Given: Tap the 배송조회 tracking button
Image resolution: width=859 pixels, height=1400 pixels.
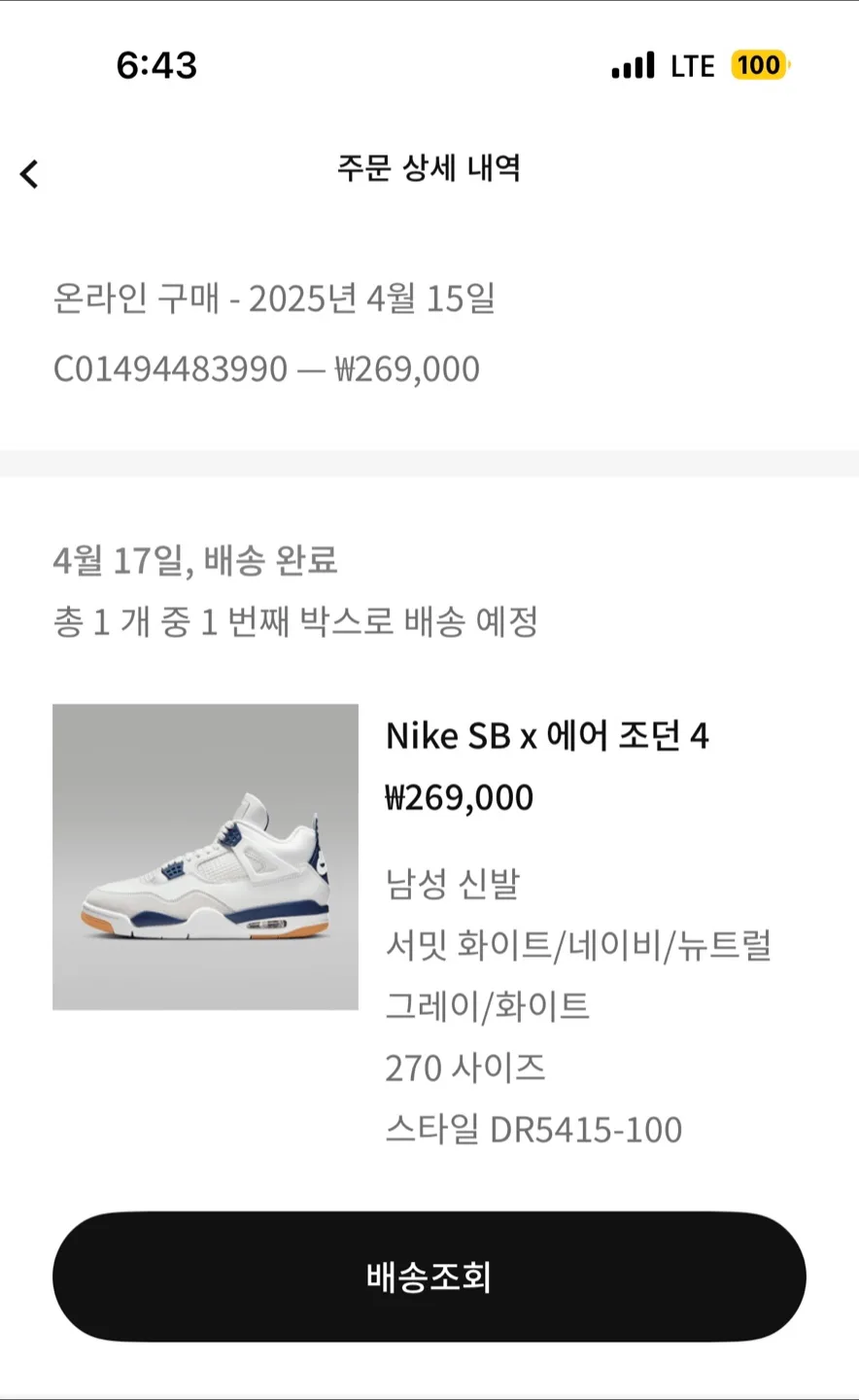Looking at the screenshot, I should point(429,1277).
